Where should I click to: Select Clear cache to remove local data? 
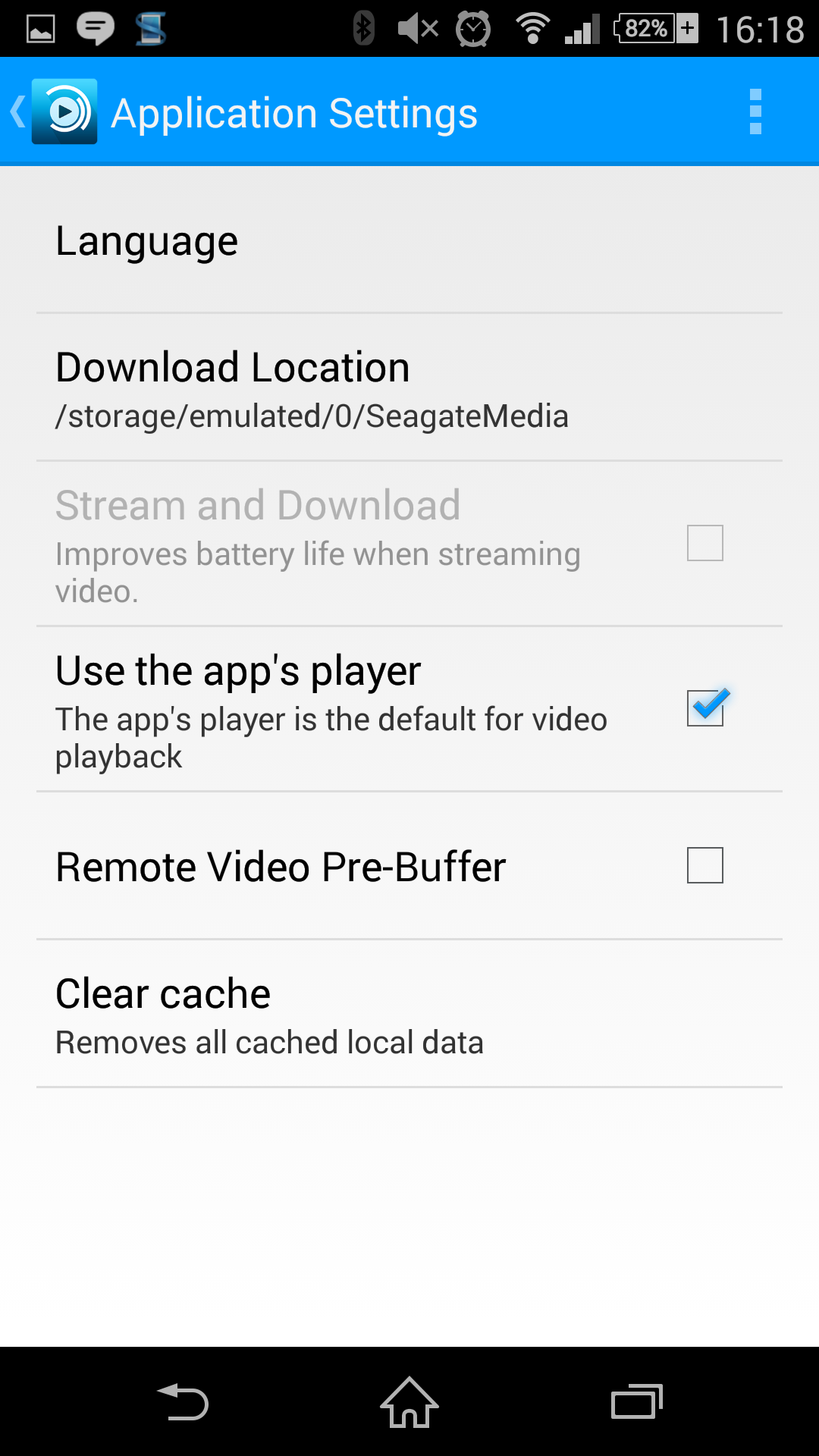(x=409, y=1015)
